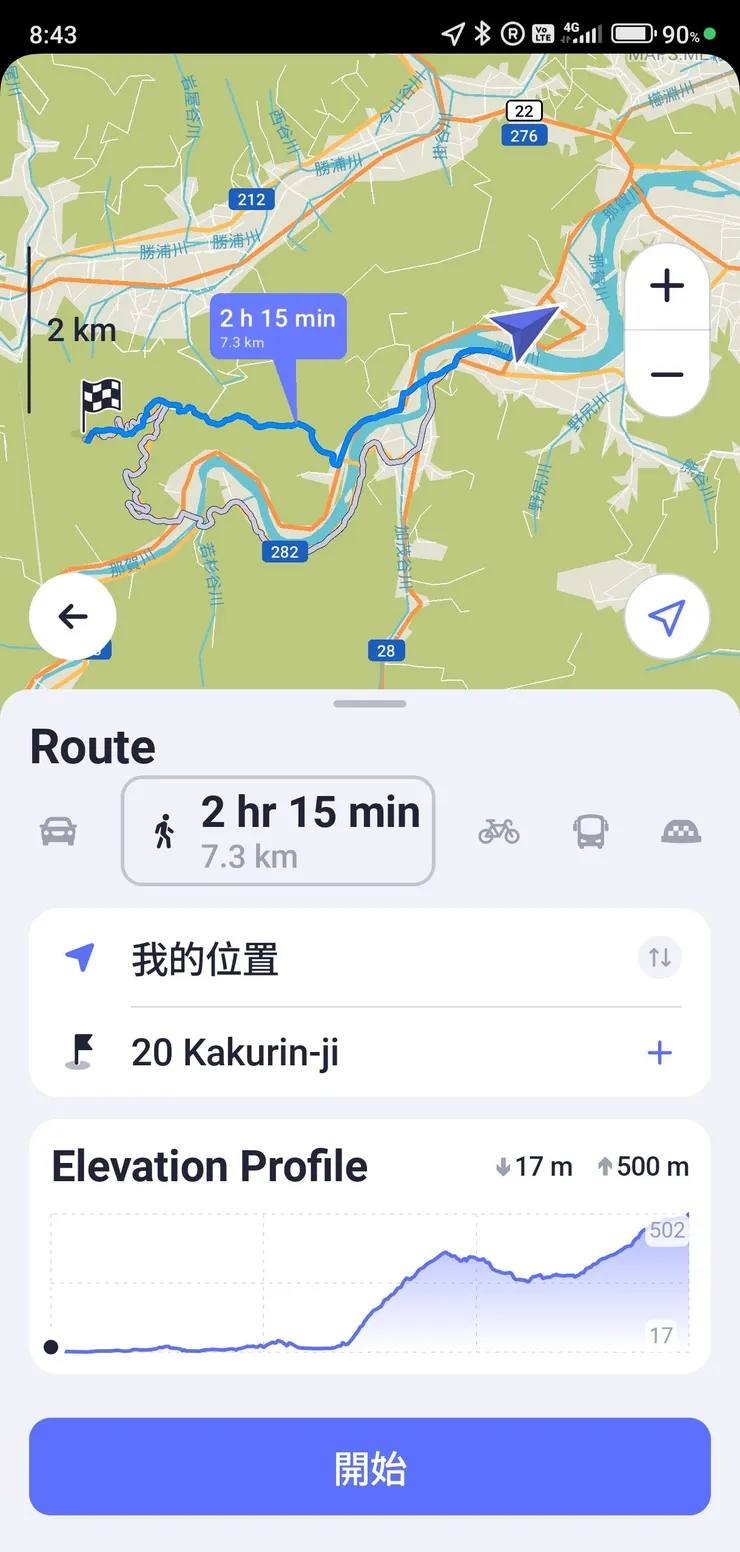Tap the 282 road shield on map

coord(285,551)
